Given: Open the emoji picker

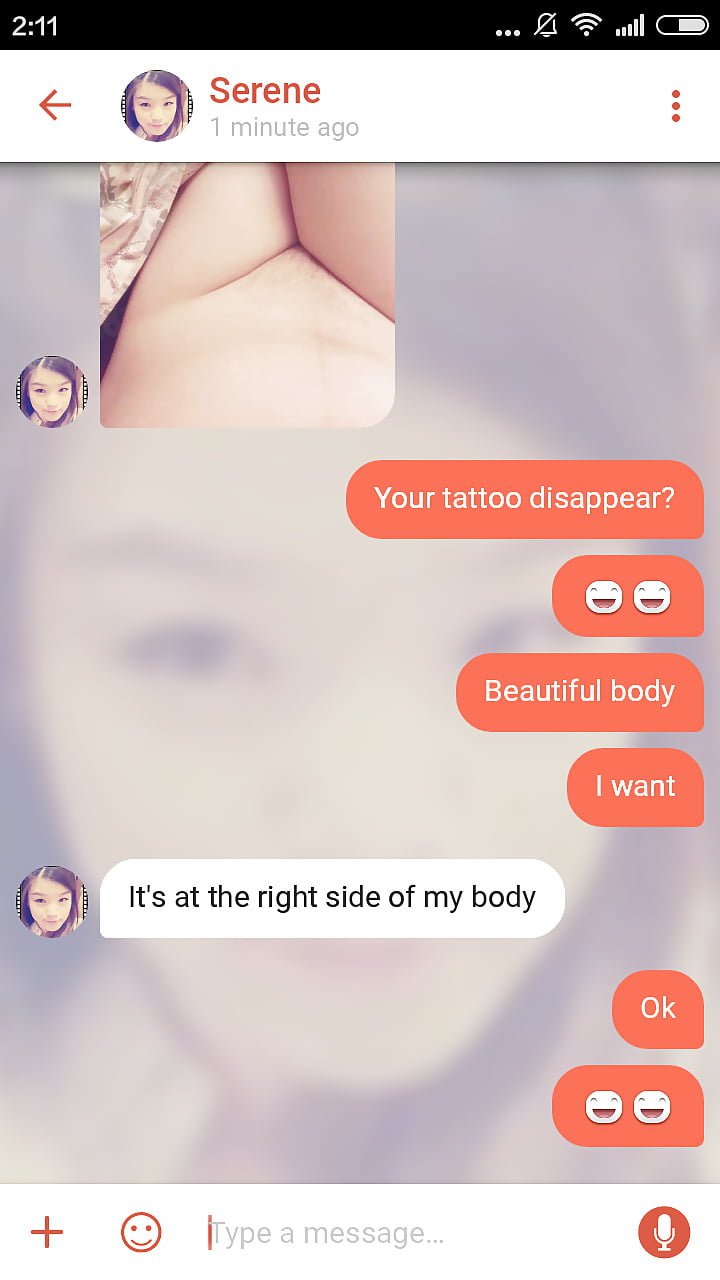Looking at the screenshot, I should point(141,1232).
